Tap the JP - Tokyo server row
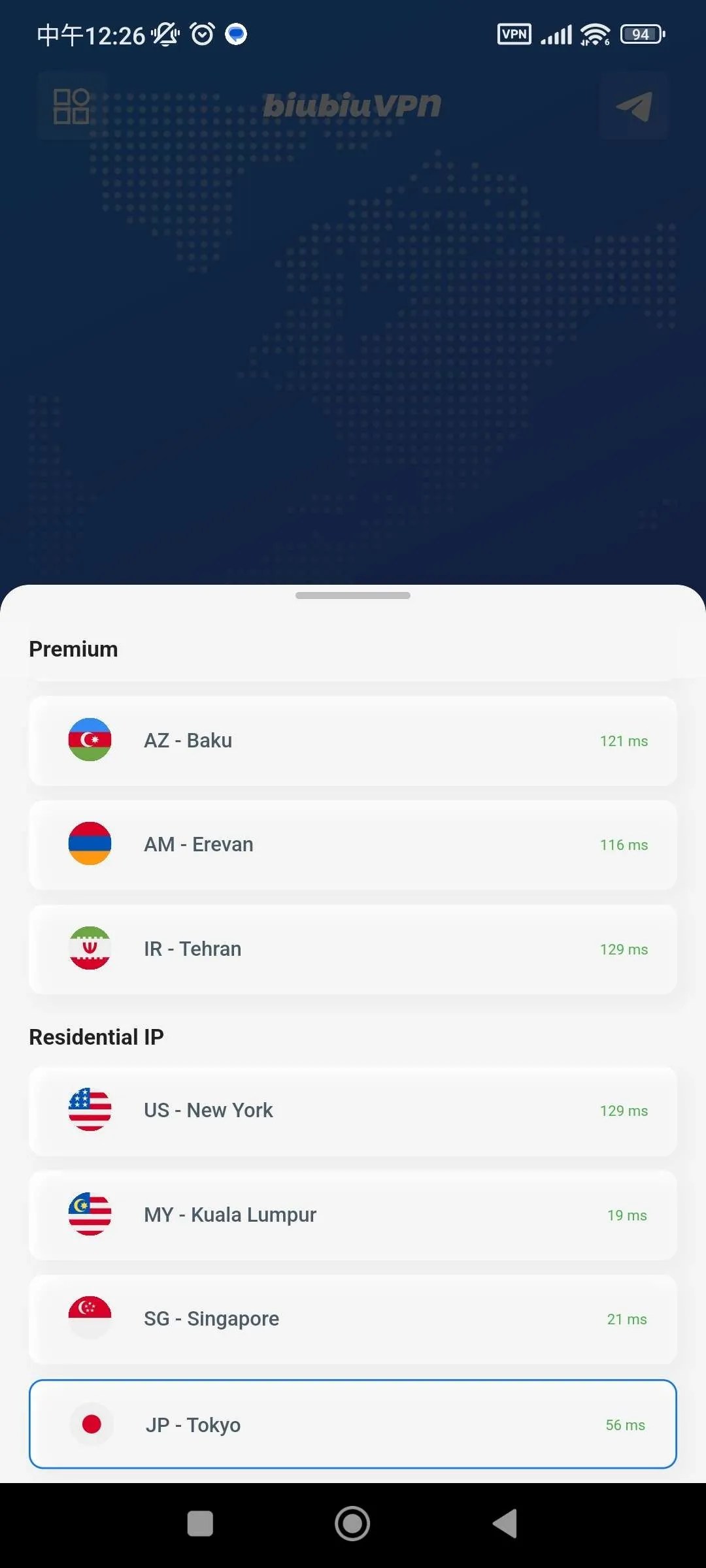Screen dimensions: 706x1568 coord(353,1424)
